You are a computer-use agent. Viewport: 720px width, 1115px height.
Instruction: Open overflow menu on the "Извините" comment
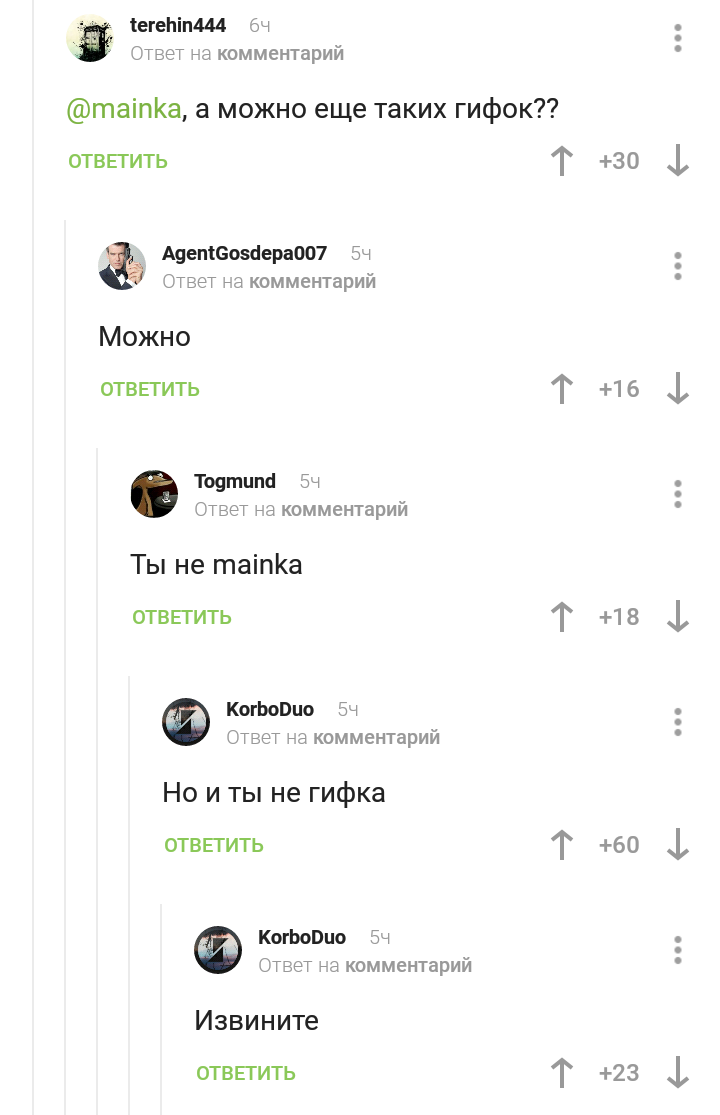coord(678,950)
